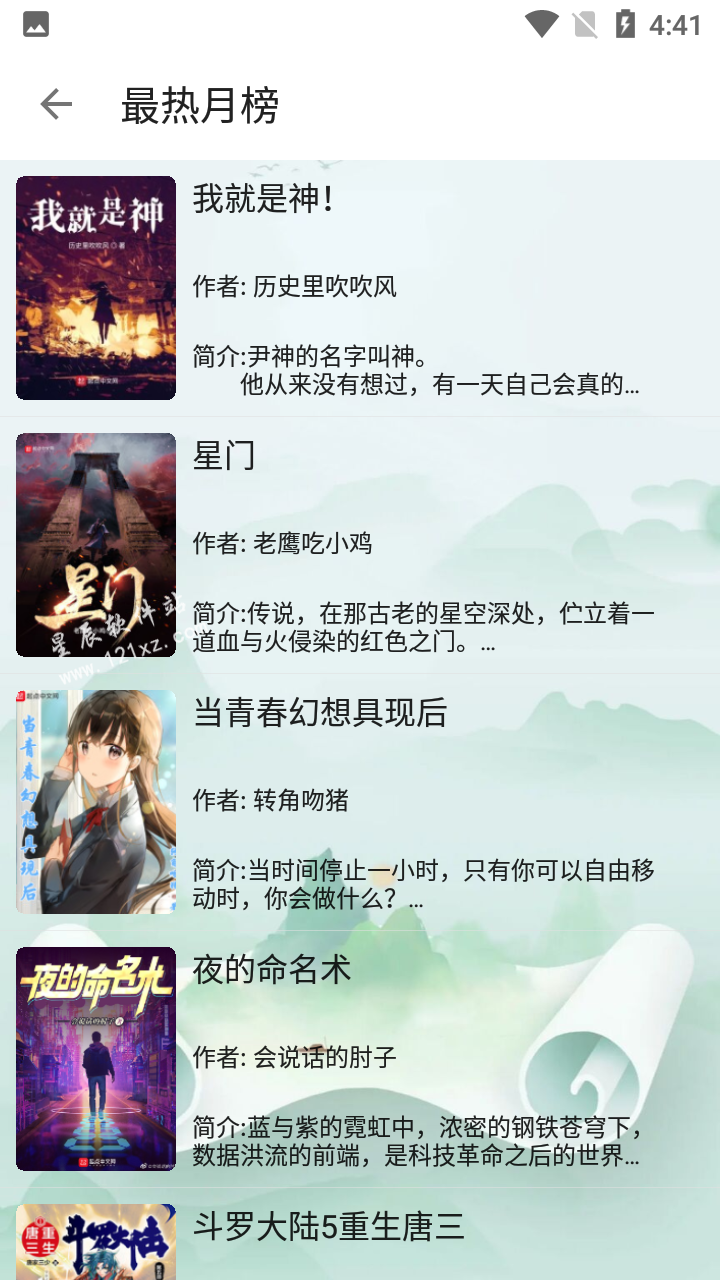Open the book 星门
The width and height of the screenshot is (720, 1280).
(360, 545)
